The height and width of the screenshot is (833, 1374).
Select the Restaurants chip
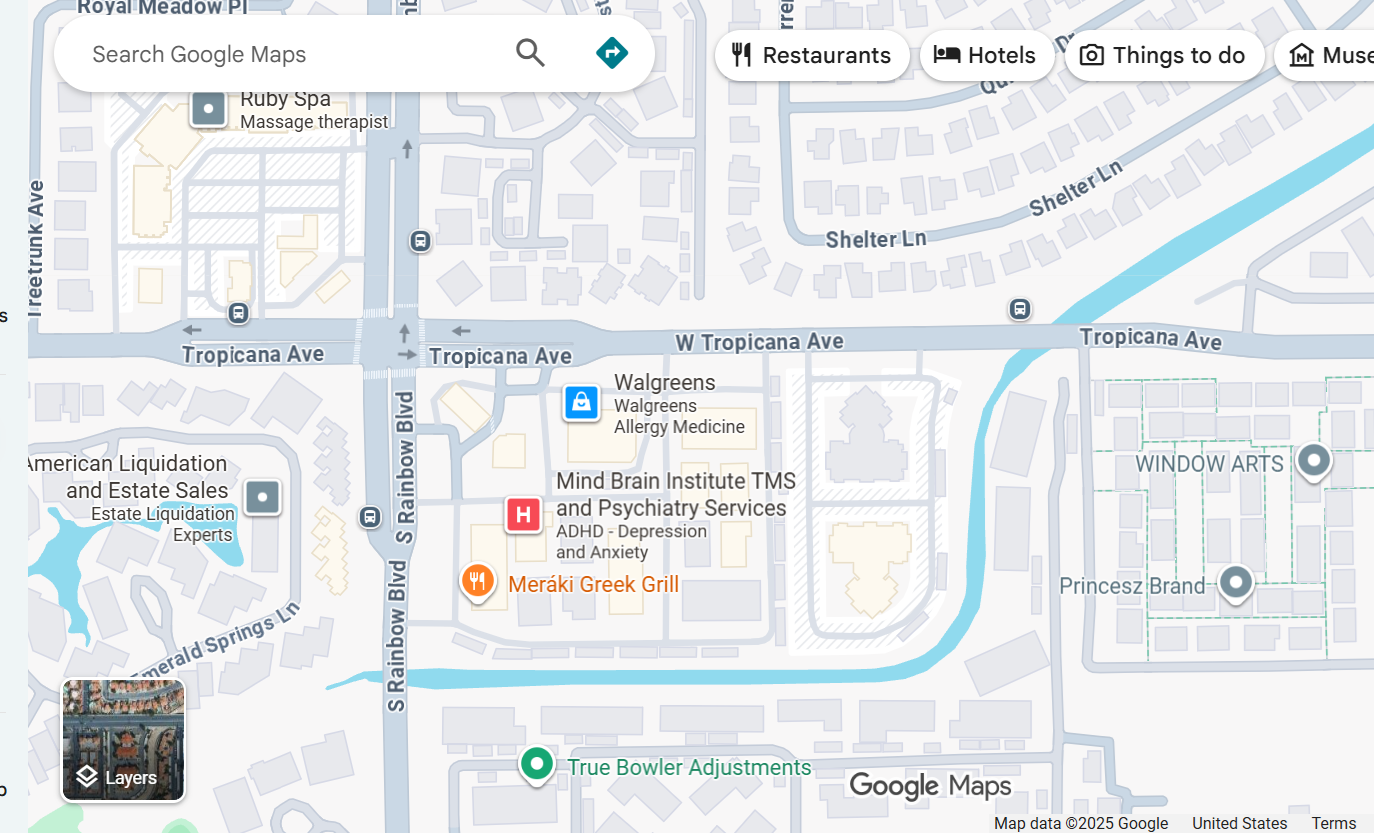(x=811, y=55)
